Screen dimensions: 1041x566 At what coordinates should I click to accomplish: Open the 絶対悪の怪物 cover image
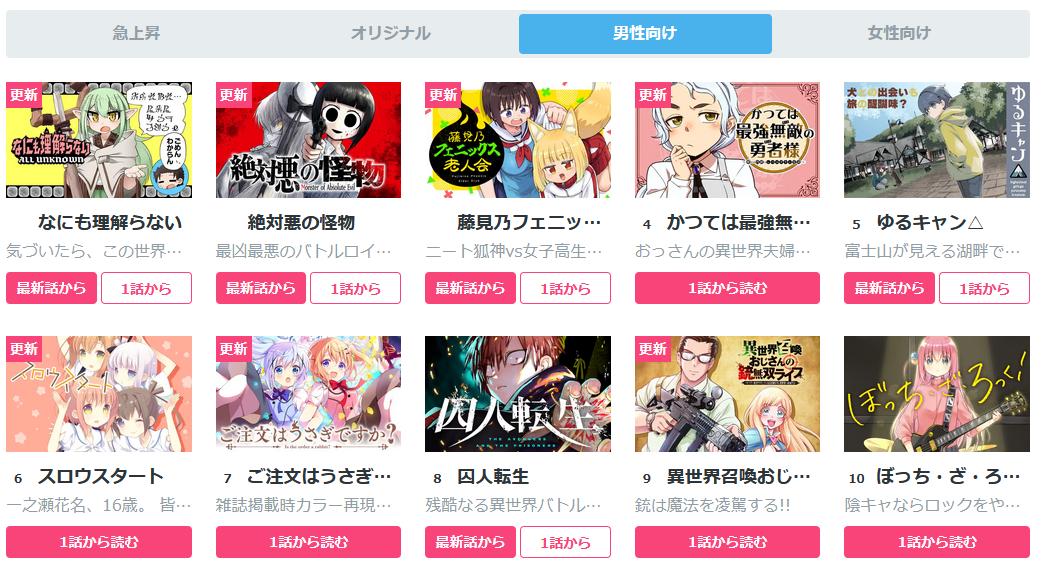point(308,140)
